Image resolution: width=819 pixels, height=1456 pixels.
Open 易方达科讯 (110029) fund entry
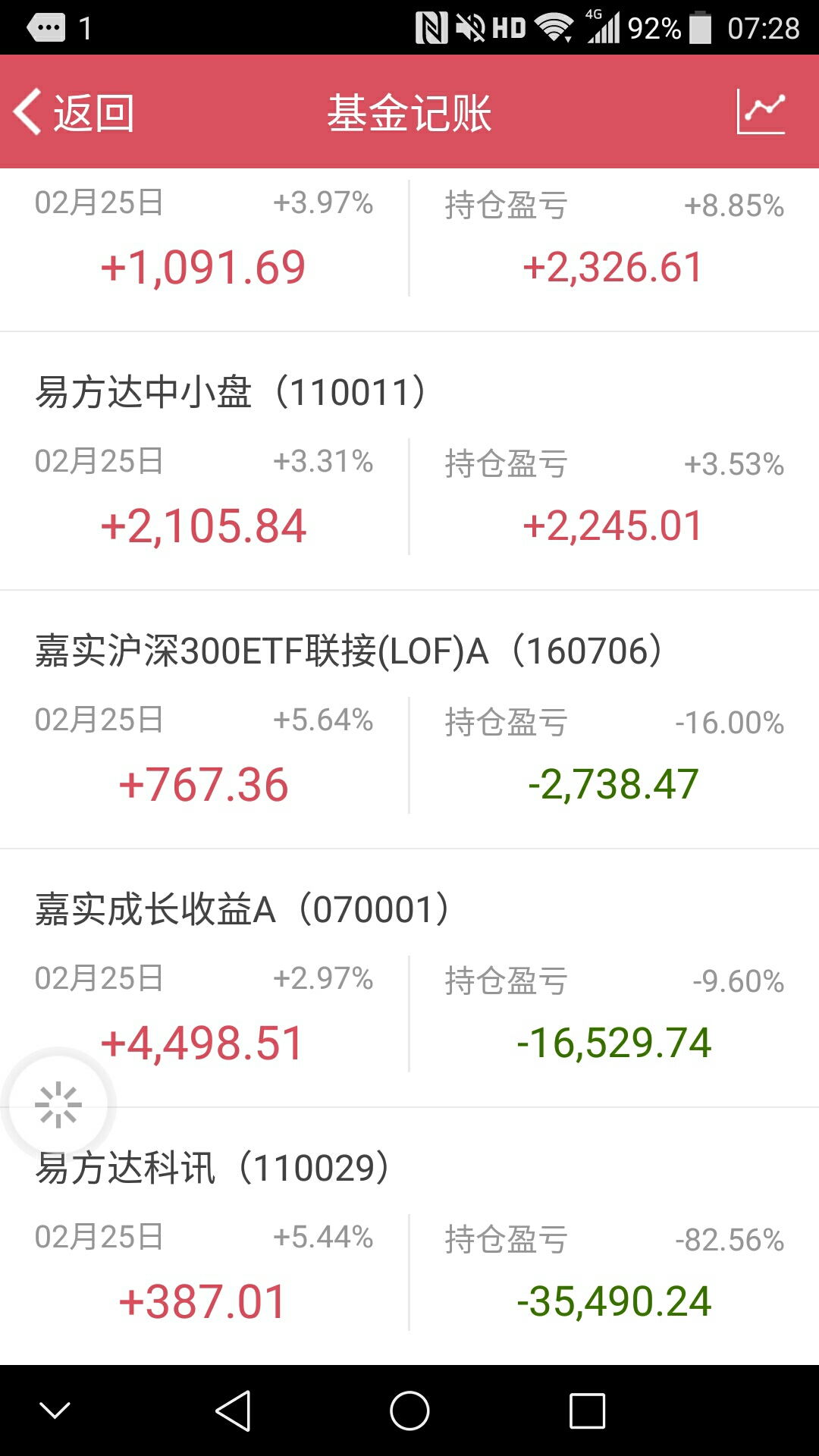pos(409,1237)
